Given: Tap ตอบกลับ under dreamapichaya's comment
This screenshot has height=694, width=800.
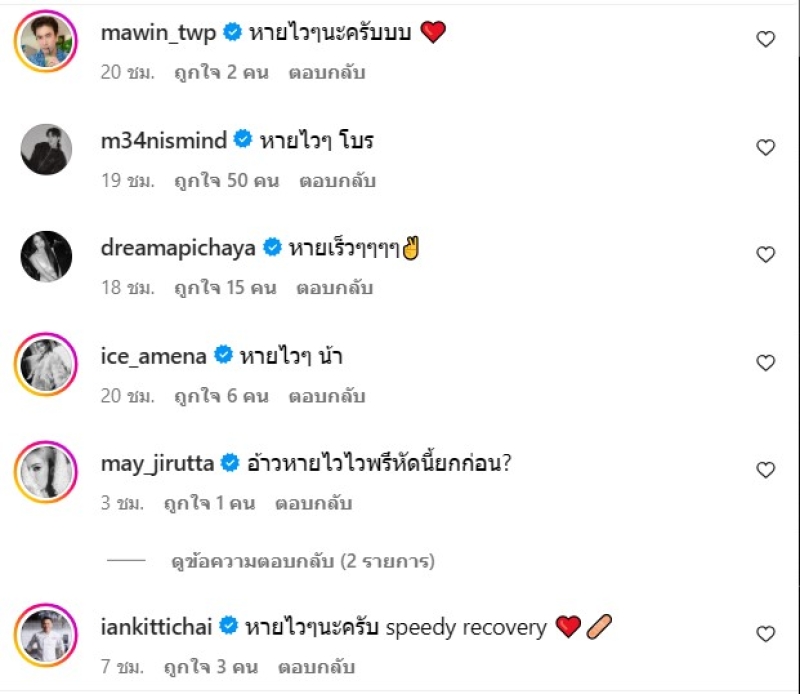Looking at the screenshot, I should 334,288.
